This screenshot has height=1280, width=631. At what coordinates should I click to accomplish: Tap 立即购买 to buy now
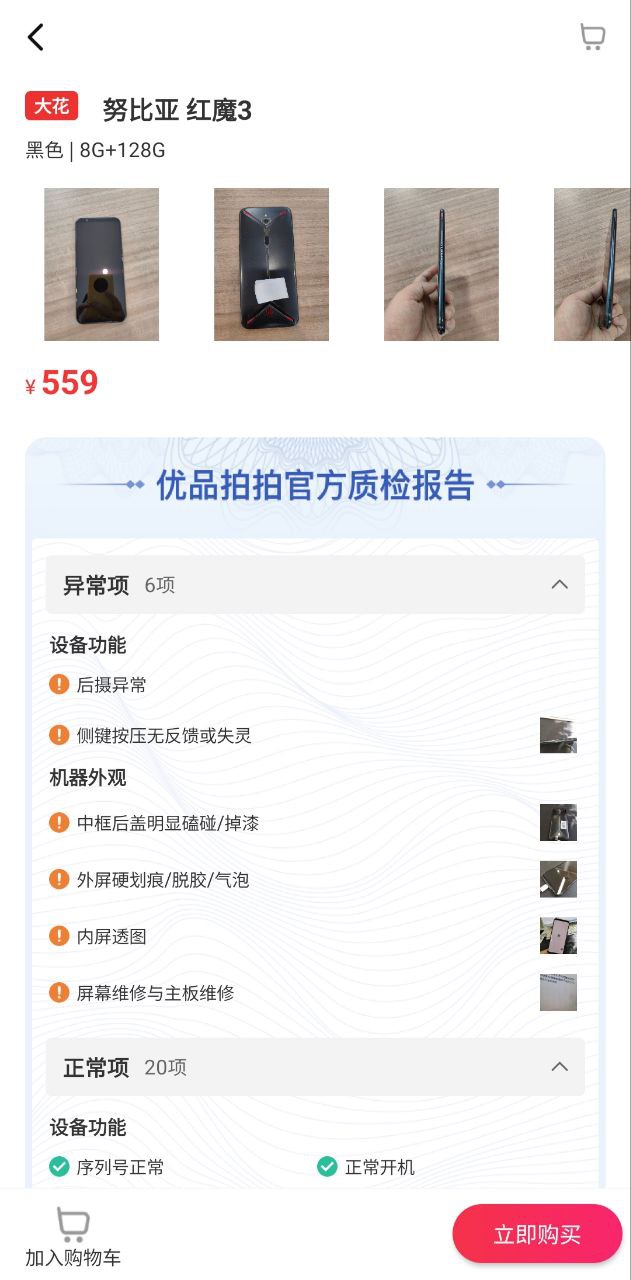coord(537,1234)
